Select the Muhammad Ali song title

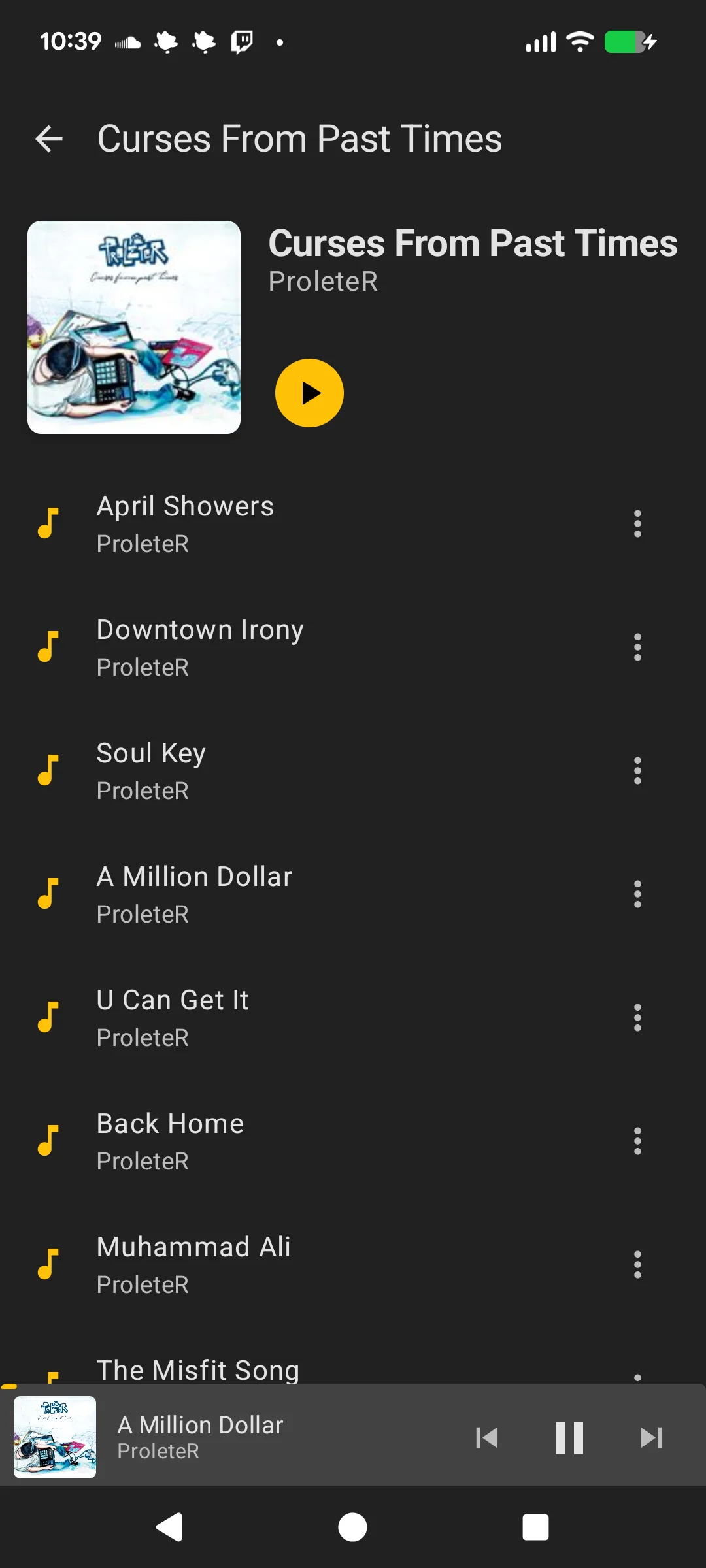coord(193,1246)
